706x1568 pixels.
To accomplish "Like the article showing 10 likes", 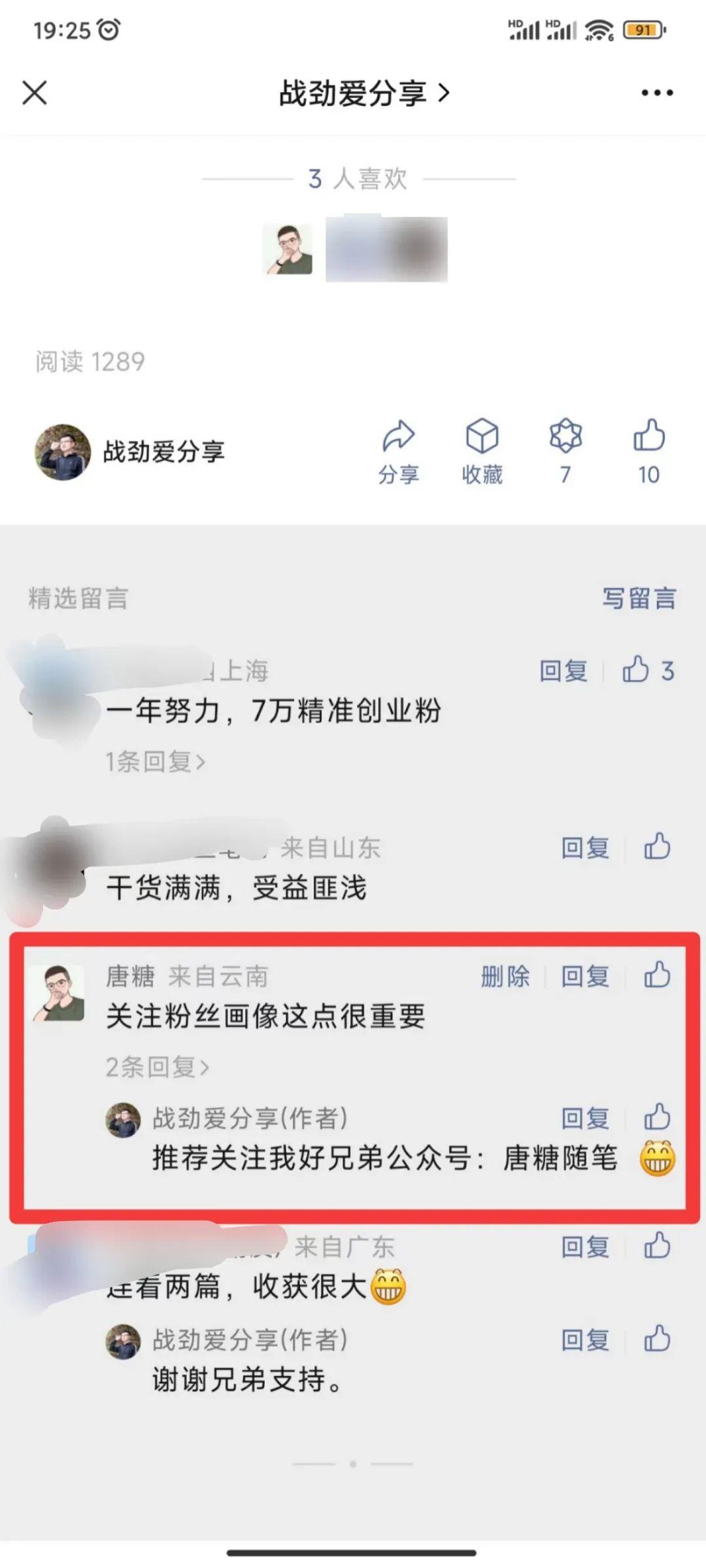I will coord(649,452).
